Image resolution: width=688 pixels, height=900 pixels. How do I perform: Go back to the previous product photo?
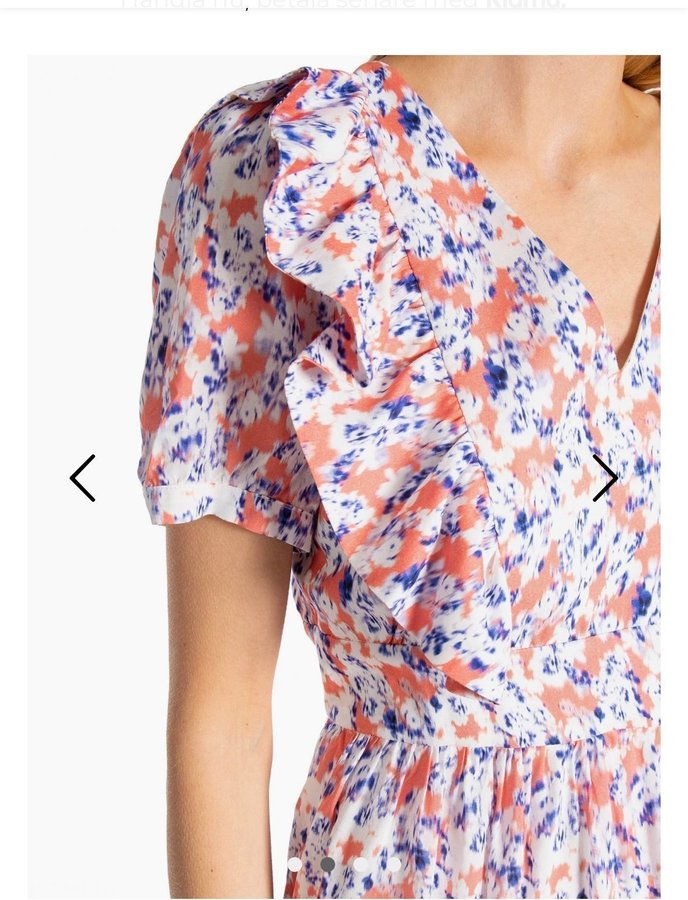(x=83, y=478)
